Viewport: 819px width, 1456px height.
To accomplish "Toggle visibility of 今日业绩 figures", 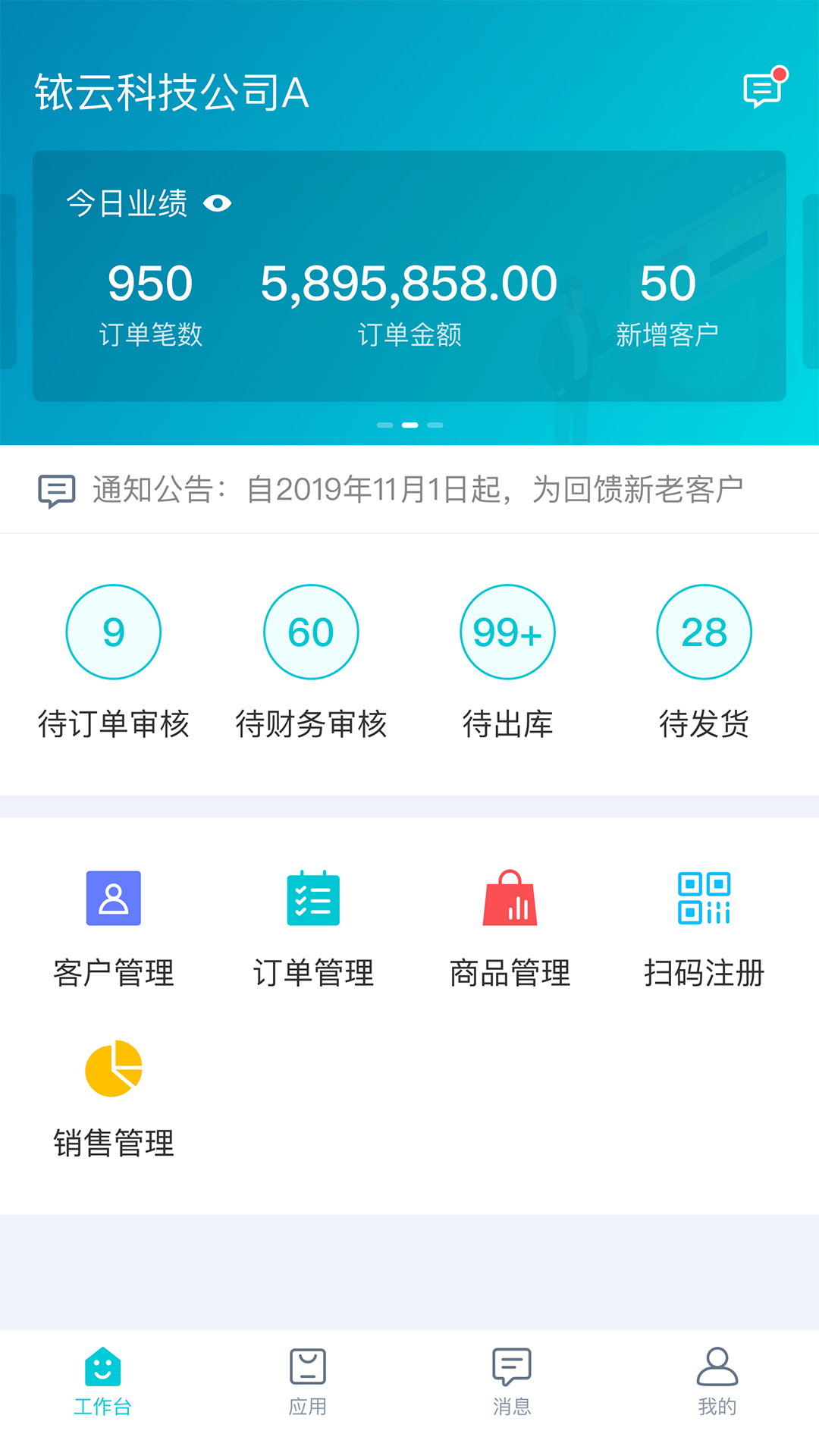I will [x=218, y=203].
